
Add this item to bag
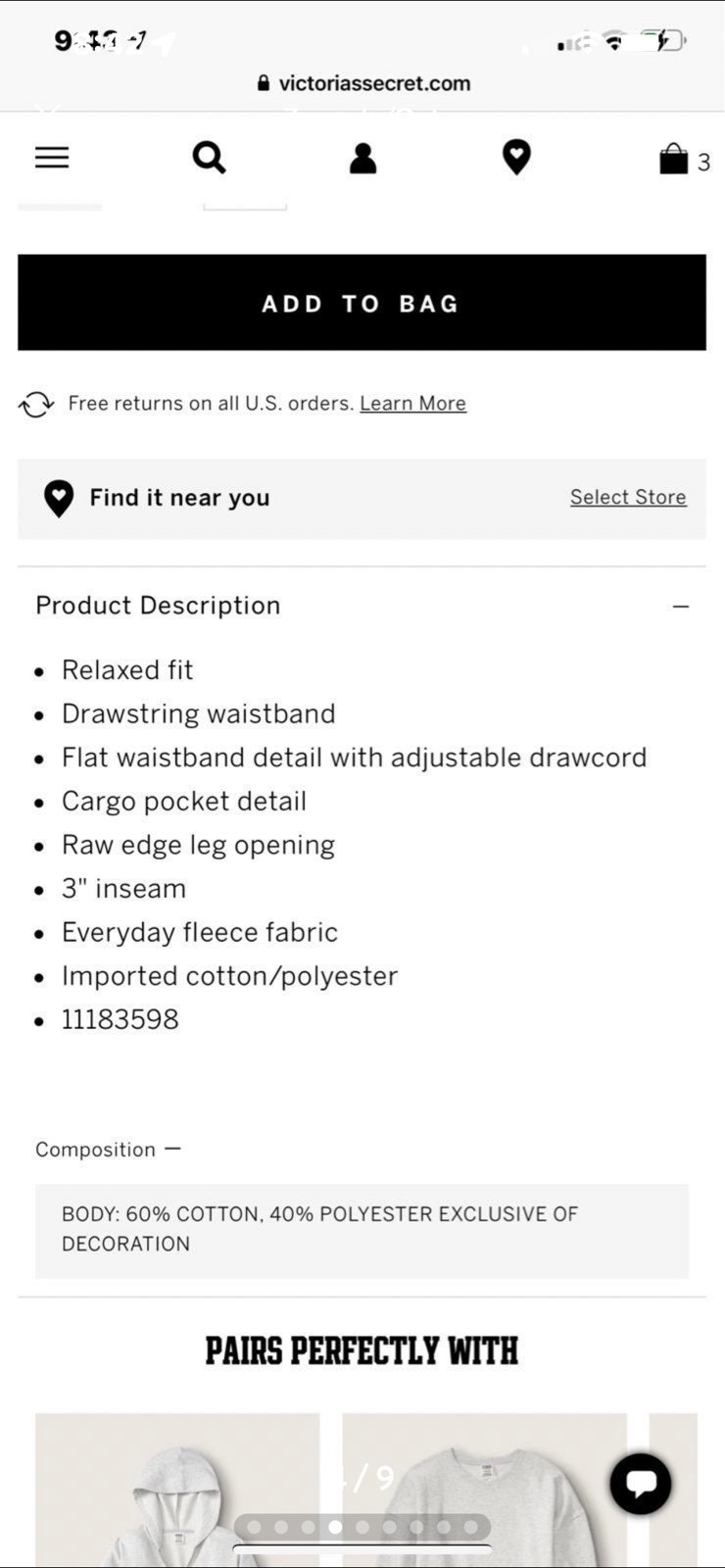tap(362, 303)
